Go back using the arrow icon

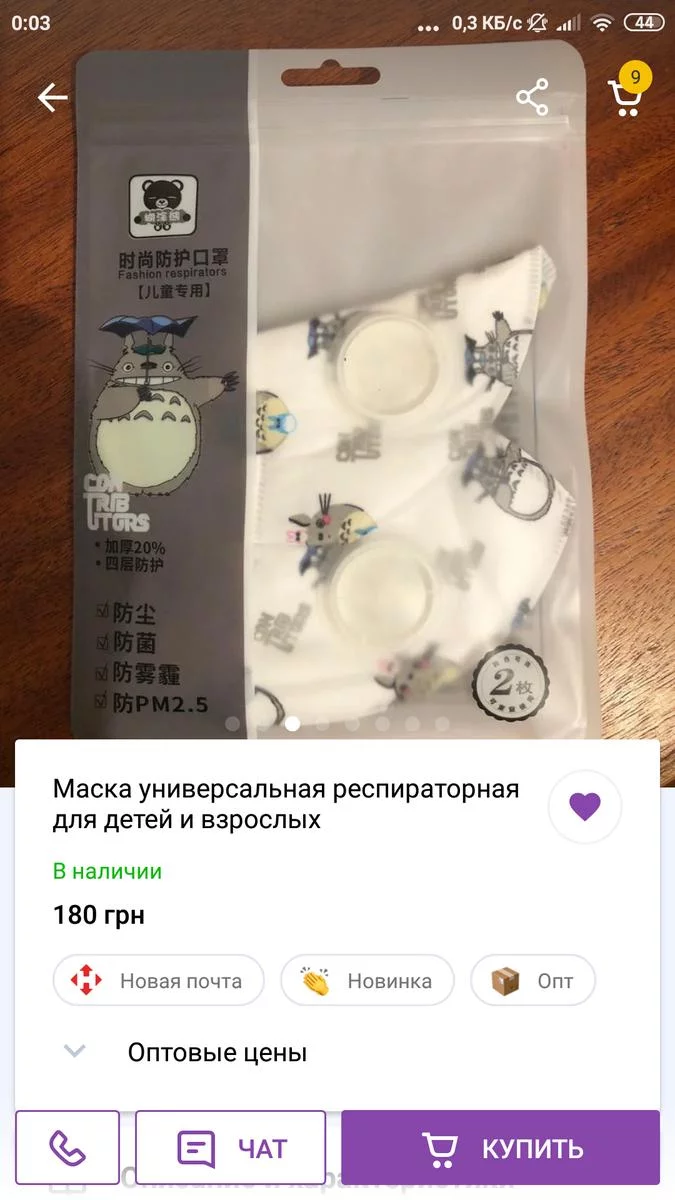(52, 97)
